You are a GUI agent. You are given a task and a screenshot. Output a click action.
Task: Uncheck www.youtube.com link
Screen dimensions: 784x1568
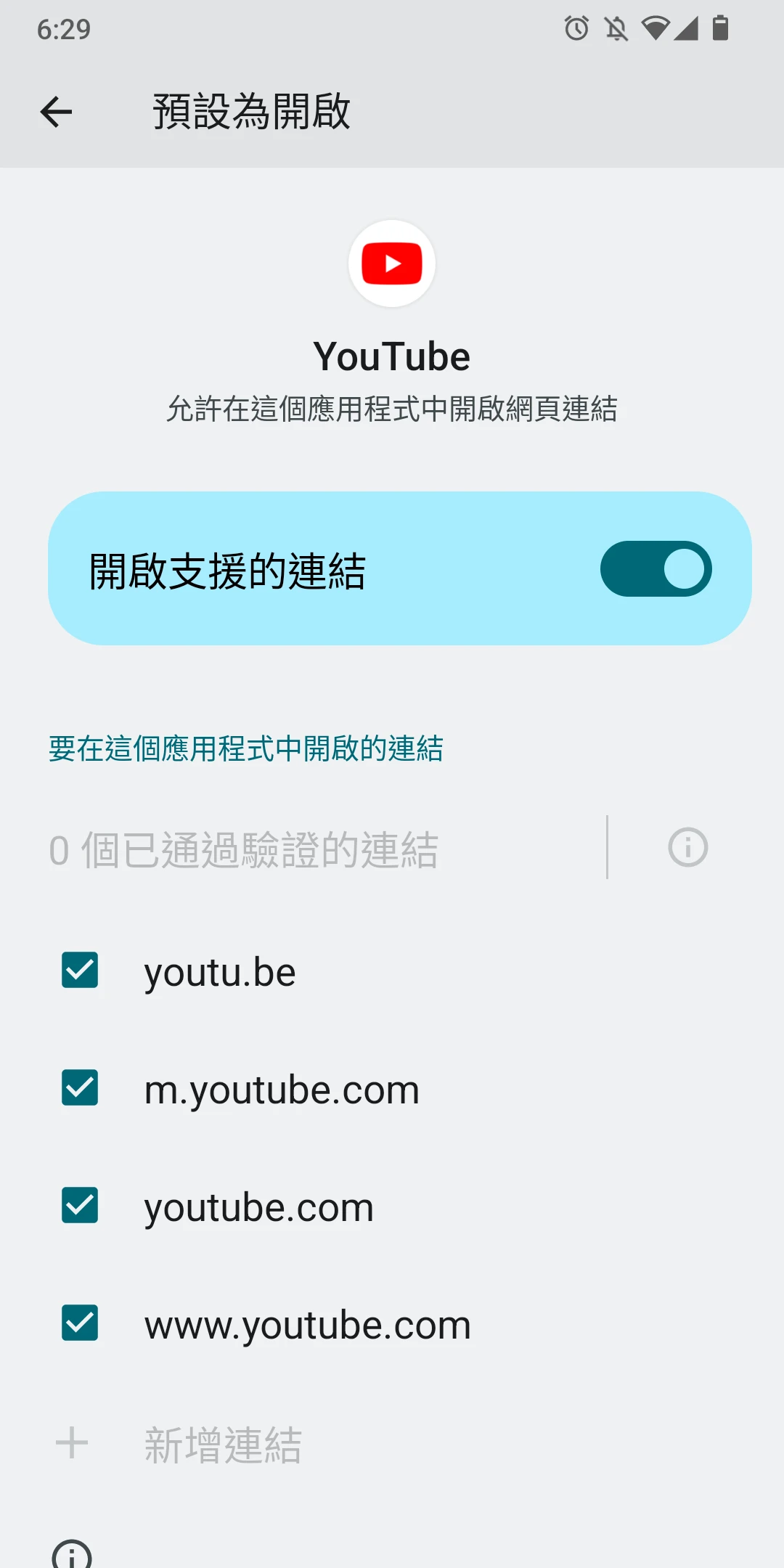80,1323
